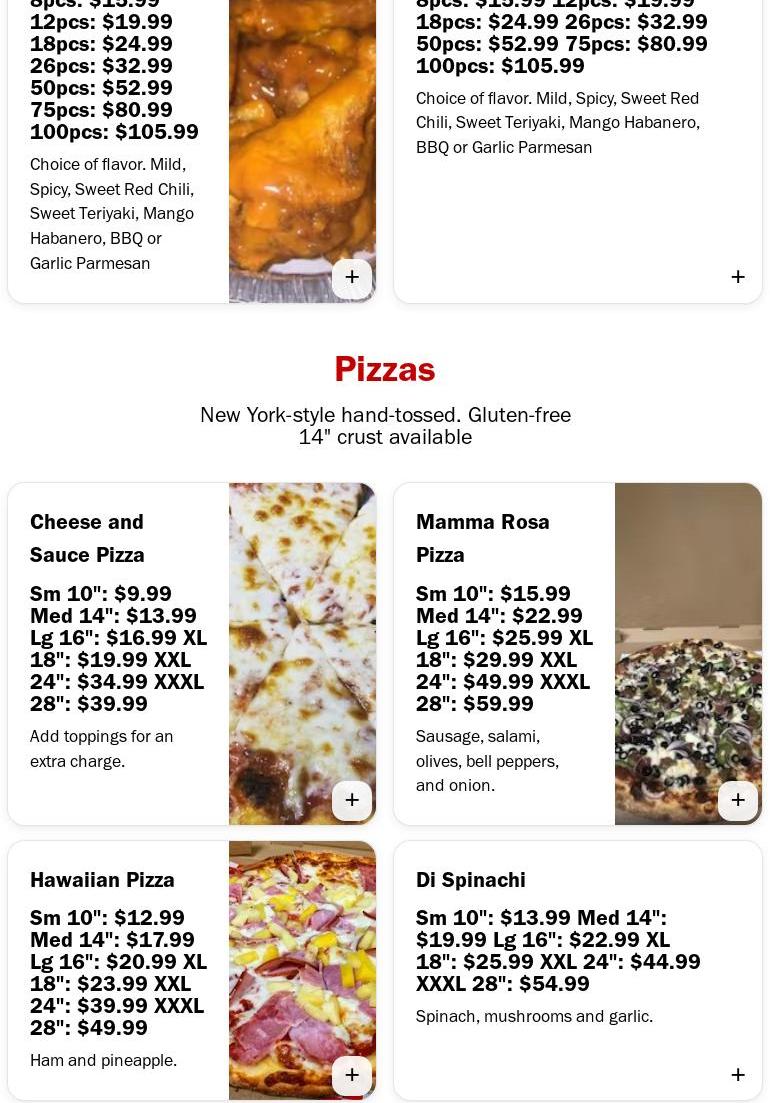This screenshot has width=770, height=1103.
Task: Tap the plus icon on Mamma Rosa Pizza
Action: tap(738, 800)
